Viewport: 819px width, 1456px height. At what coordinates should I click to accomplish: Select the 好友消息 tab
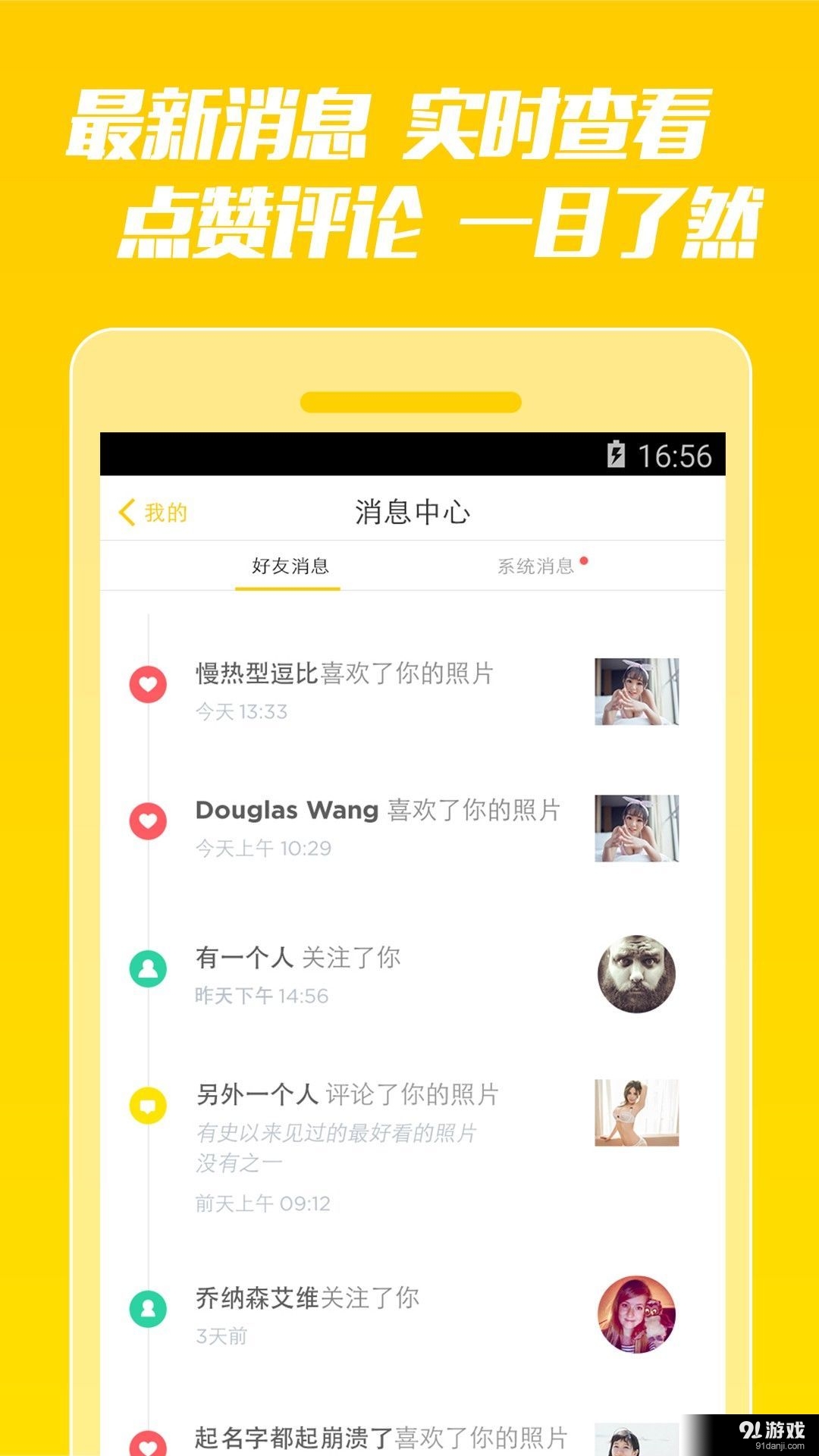291,563
